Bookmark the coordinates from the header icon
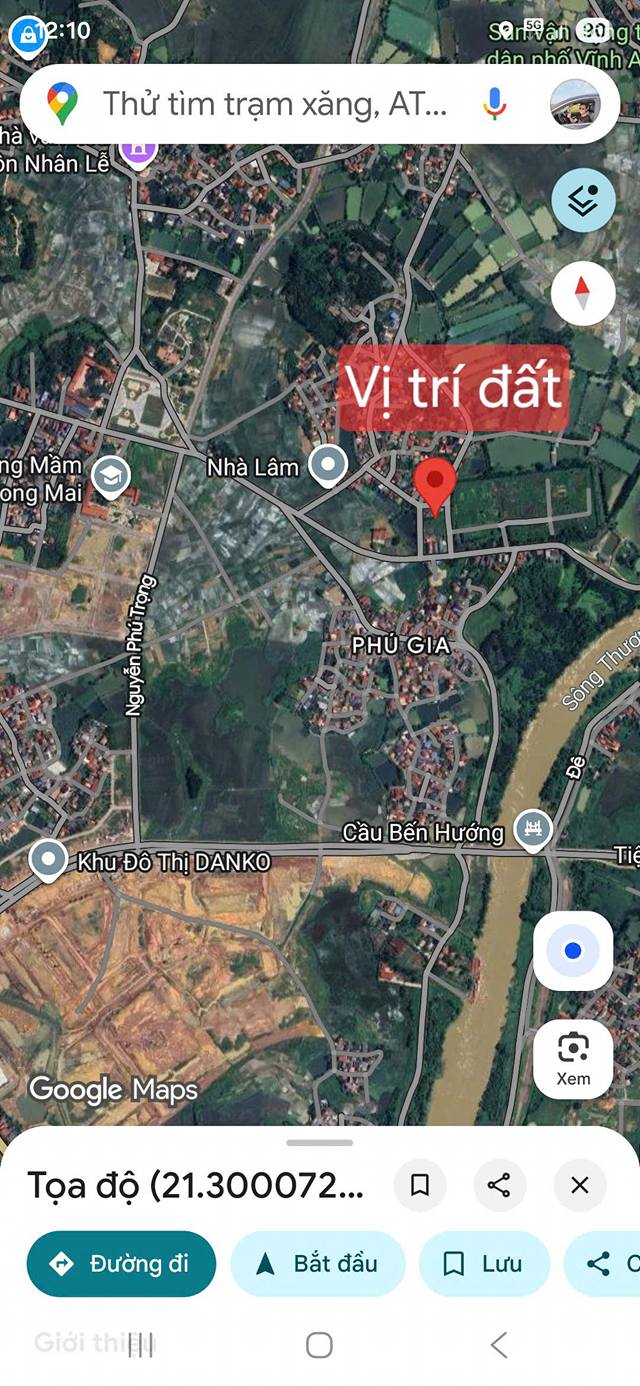The width and height of the screenshot is (640, 1386). pos(420,1185)
